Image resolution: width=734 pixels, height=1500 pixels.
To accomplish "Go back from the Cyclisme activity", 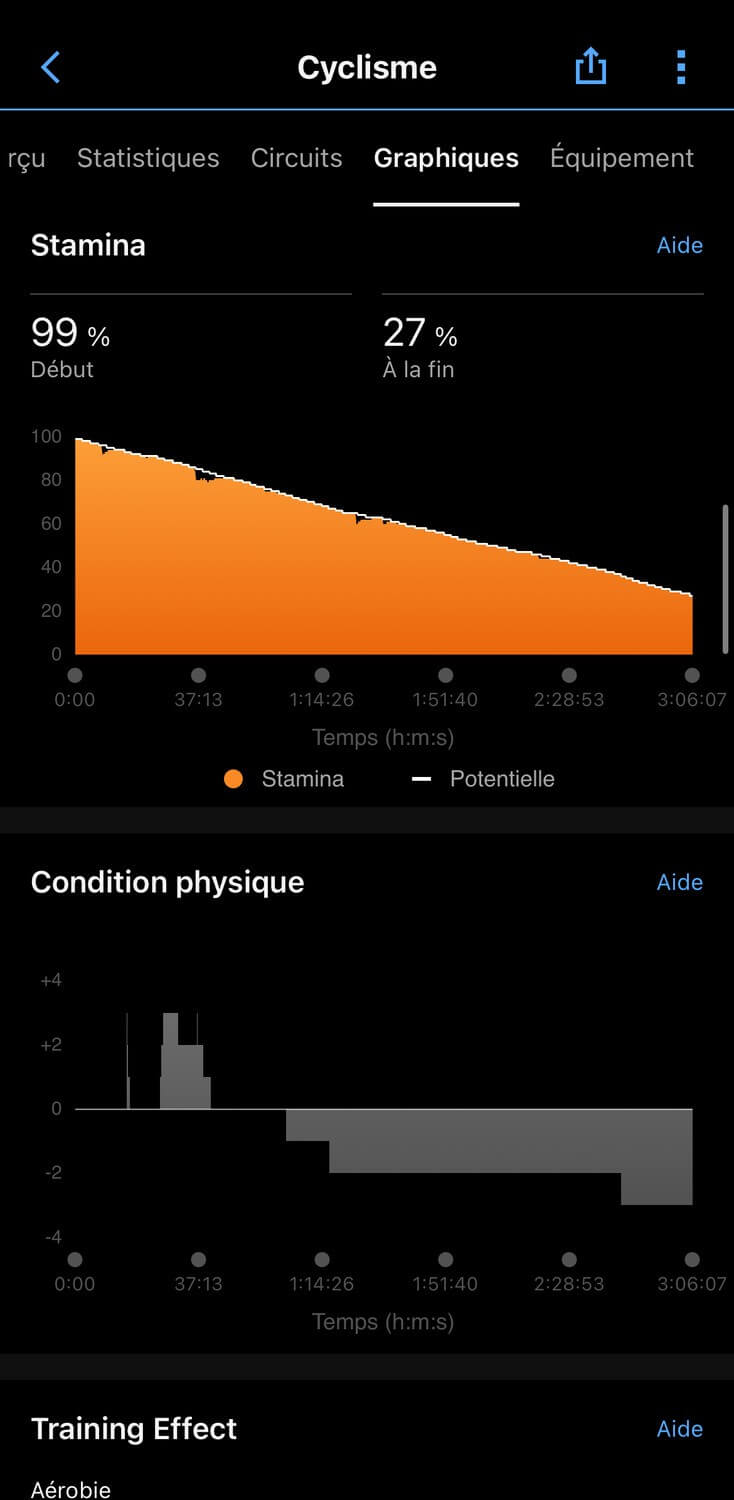I will click(x=50, y=68).
